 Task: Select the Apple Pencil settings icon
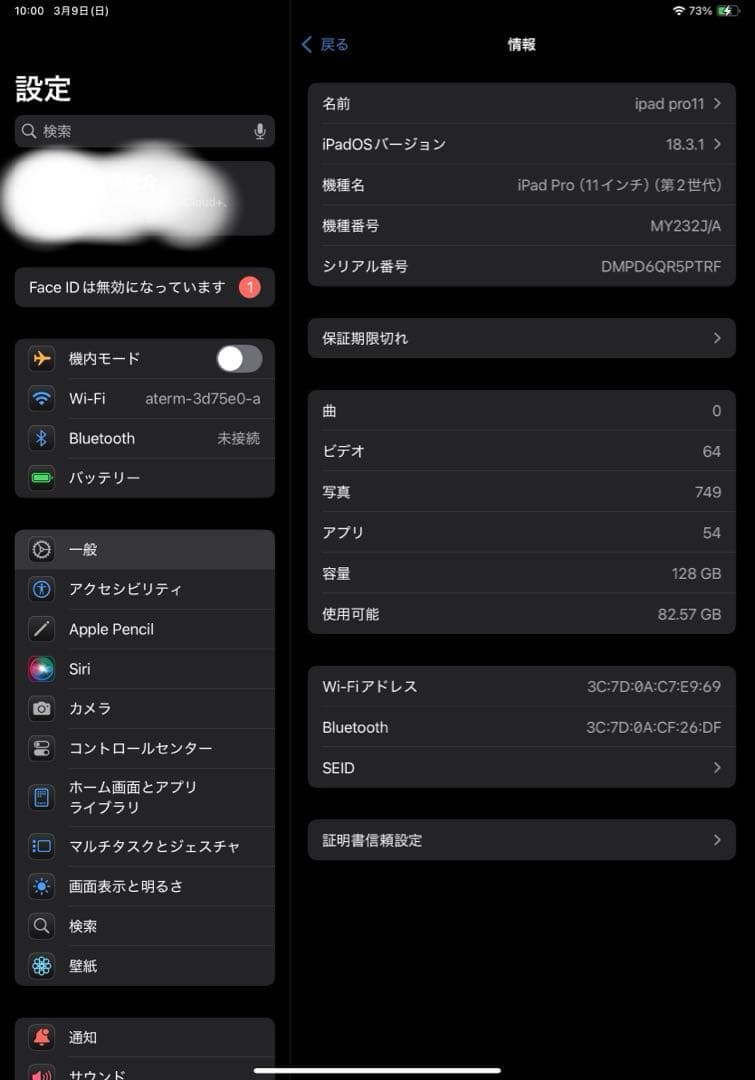coord(41,629)
